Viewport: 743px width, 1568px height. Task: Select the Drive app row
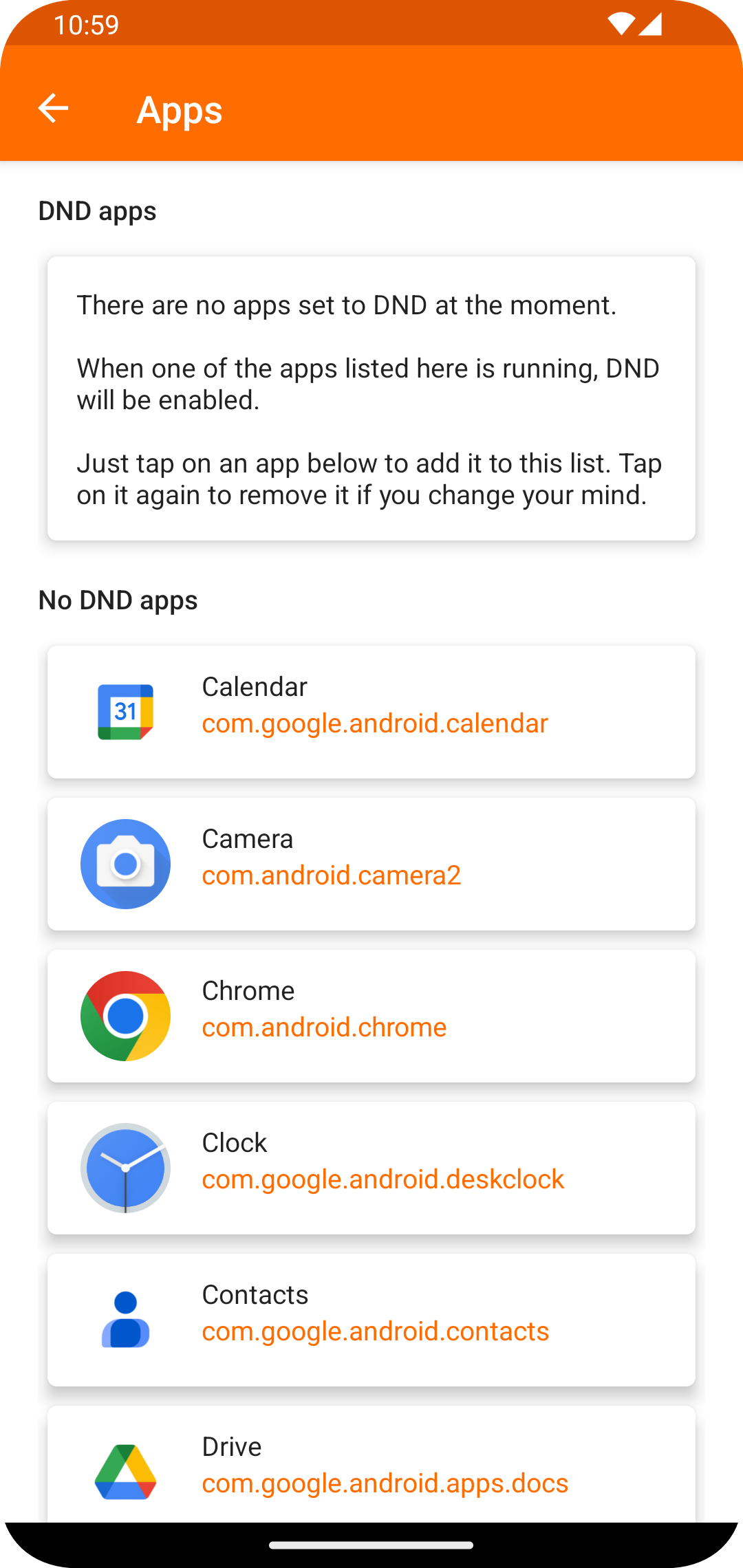pyautogui.click(x=371, y=1465)
